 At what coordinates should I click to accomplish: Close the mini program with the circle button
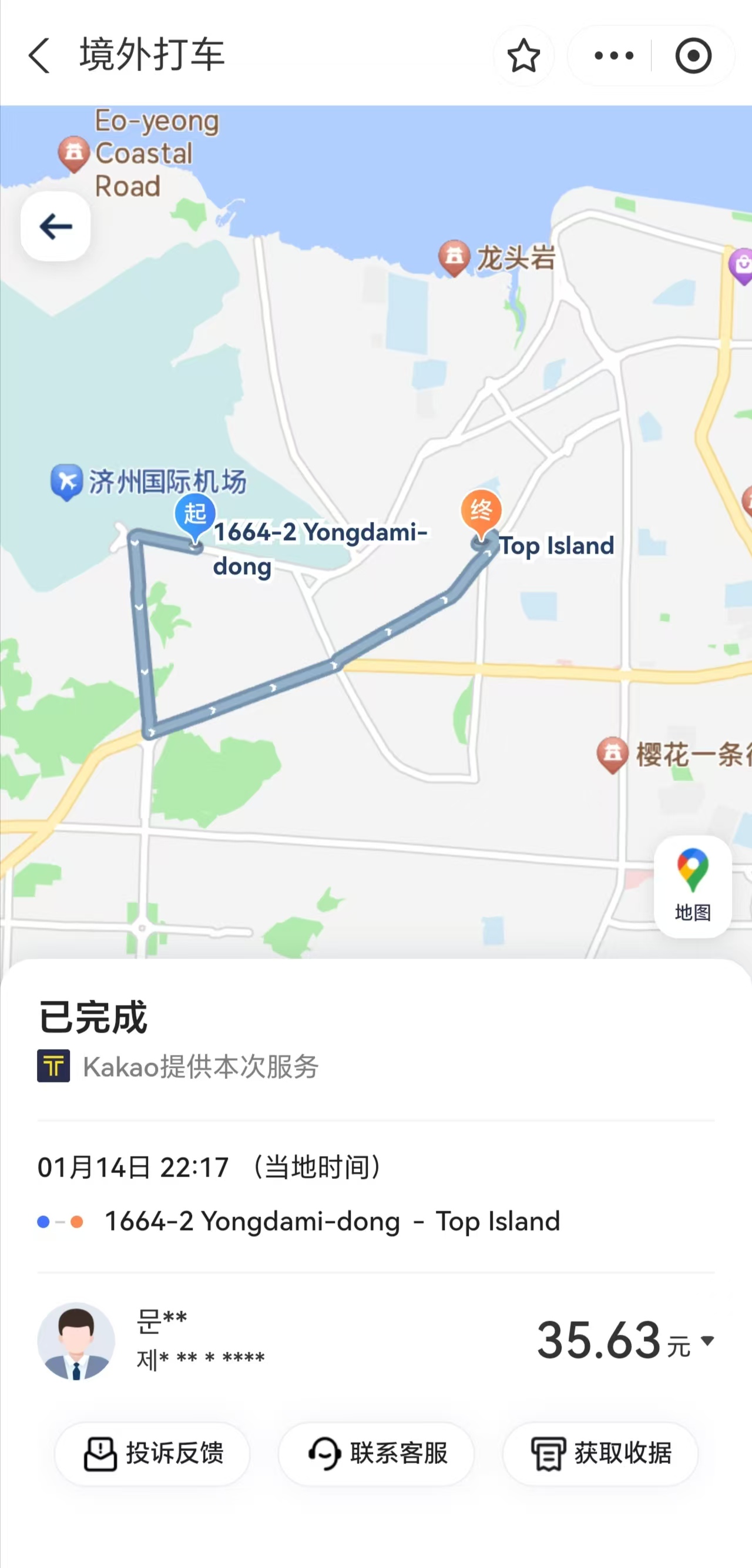coord(693,55)
